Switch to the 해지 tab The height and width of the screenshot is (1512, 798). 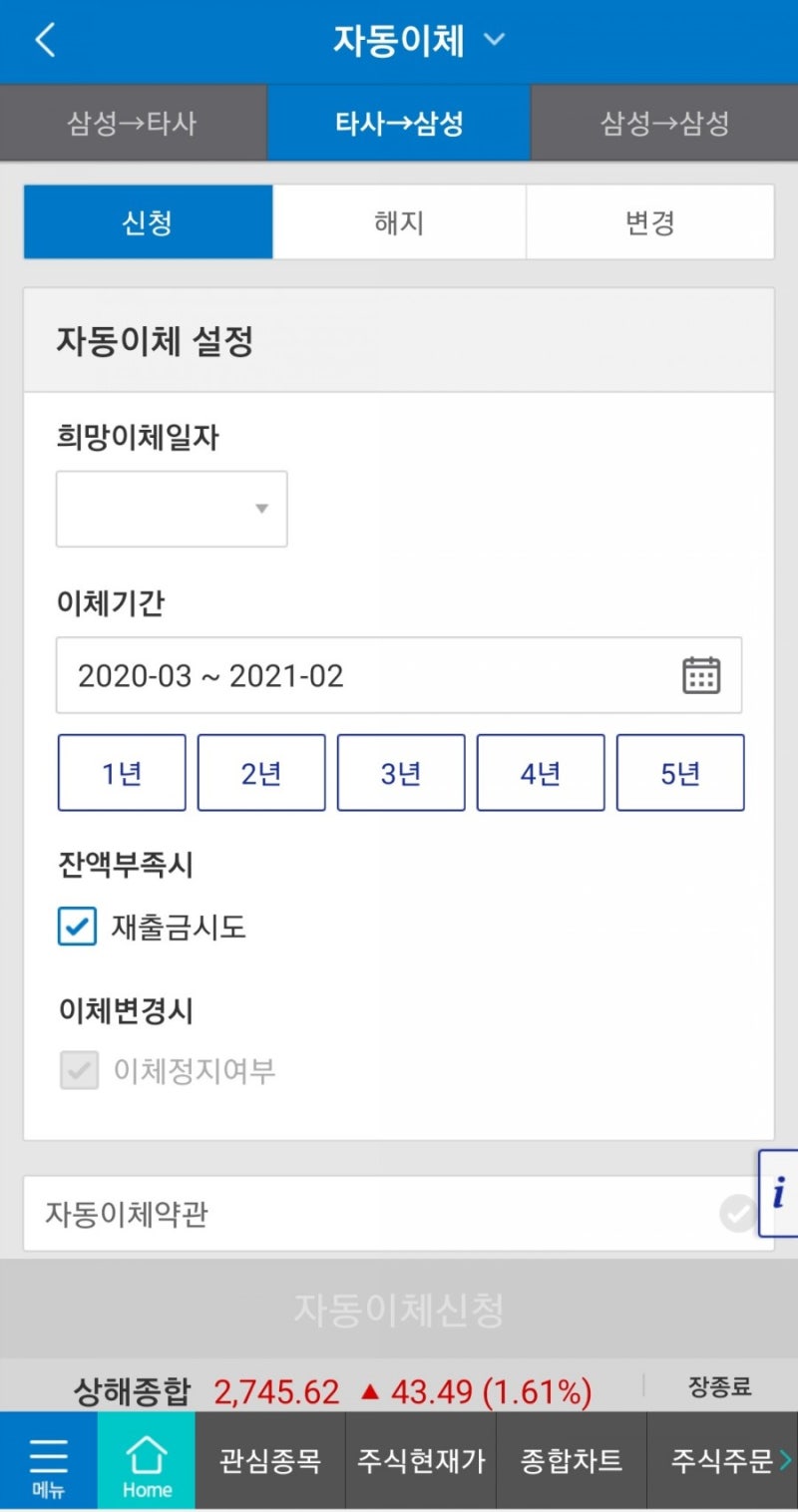[x=399, y=222]
